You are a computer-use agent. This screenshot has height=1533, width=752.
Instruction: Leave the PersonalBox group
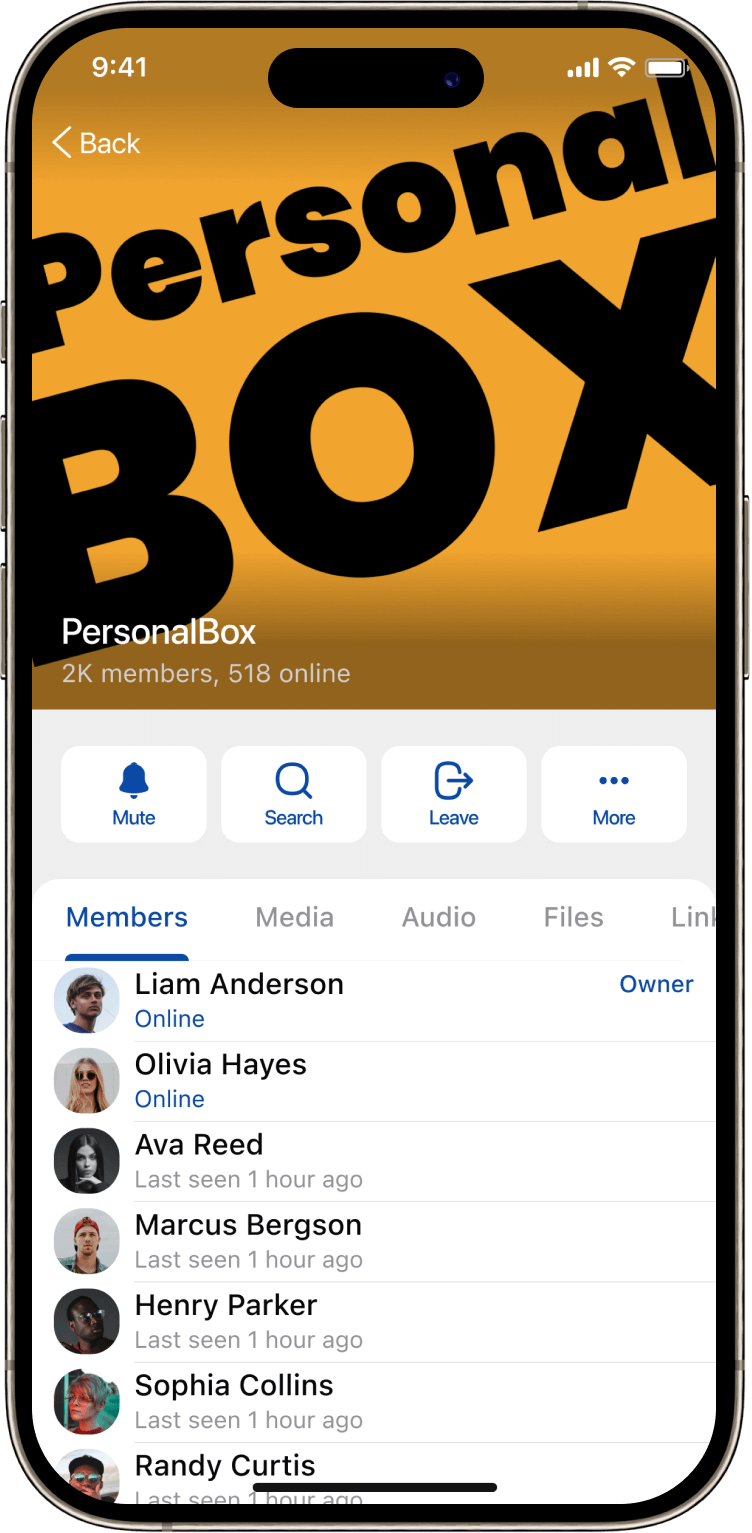(454, 794)
